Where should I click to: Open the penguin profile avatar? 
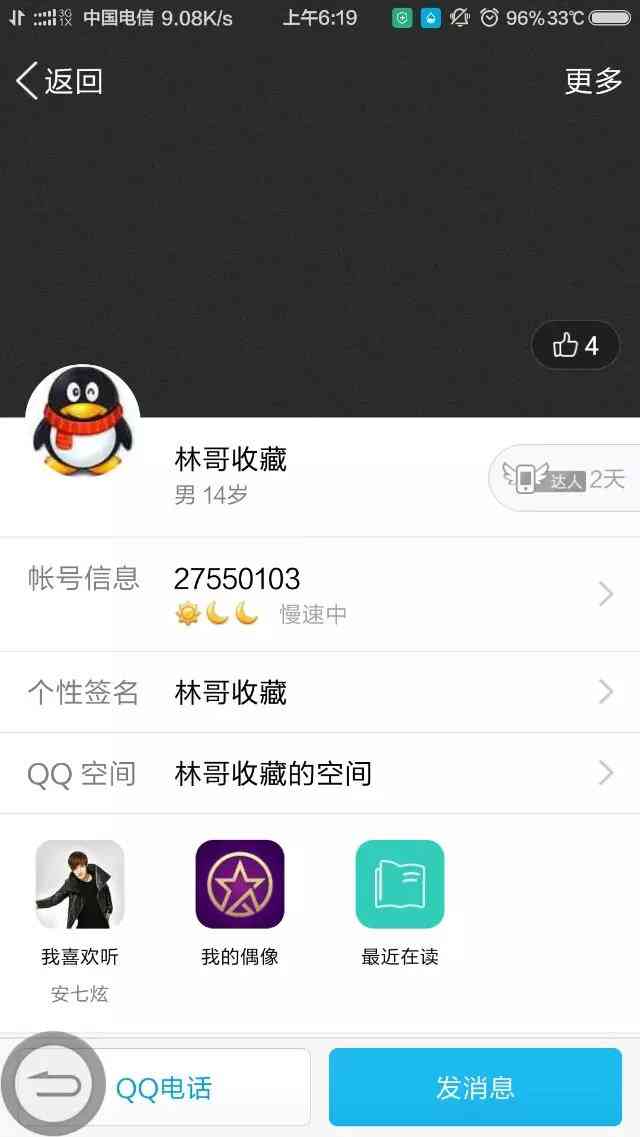coord(83,422)
